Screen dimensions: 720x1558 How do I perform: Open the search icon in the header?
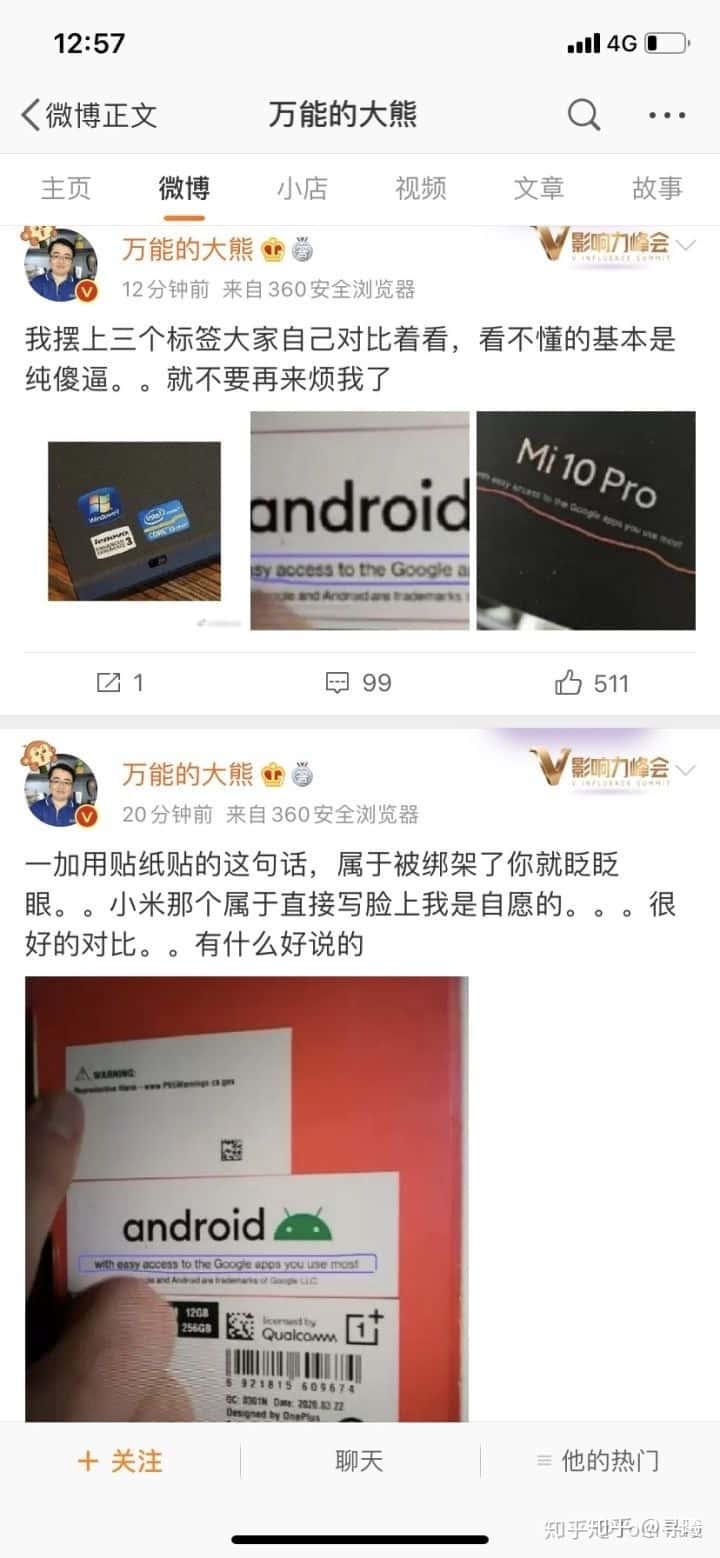[584, 114]
